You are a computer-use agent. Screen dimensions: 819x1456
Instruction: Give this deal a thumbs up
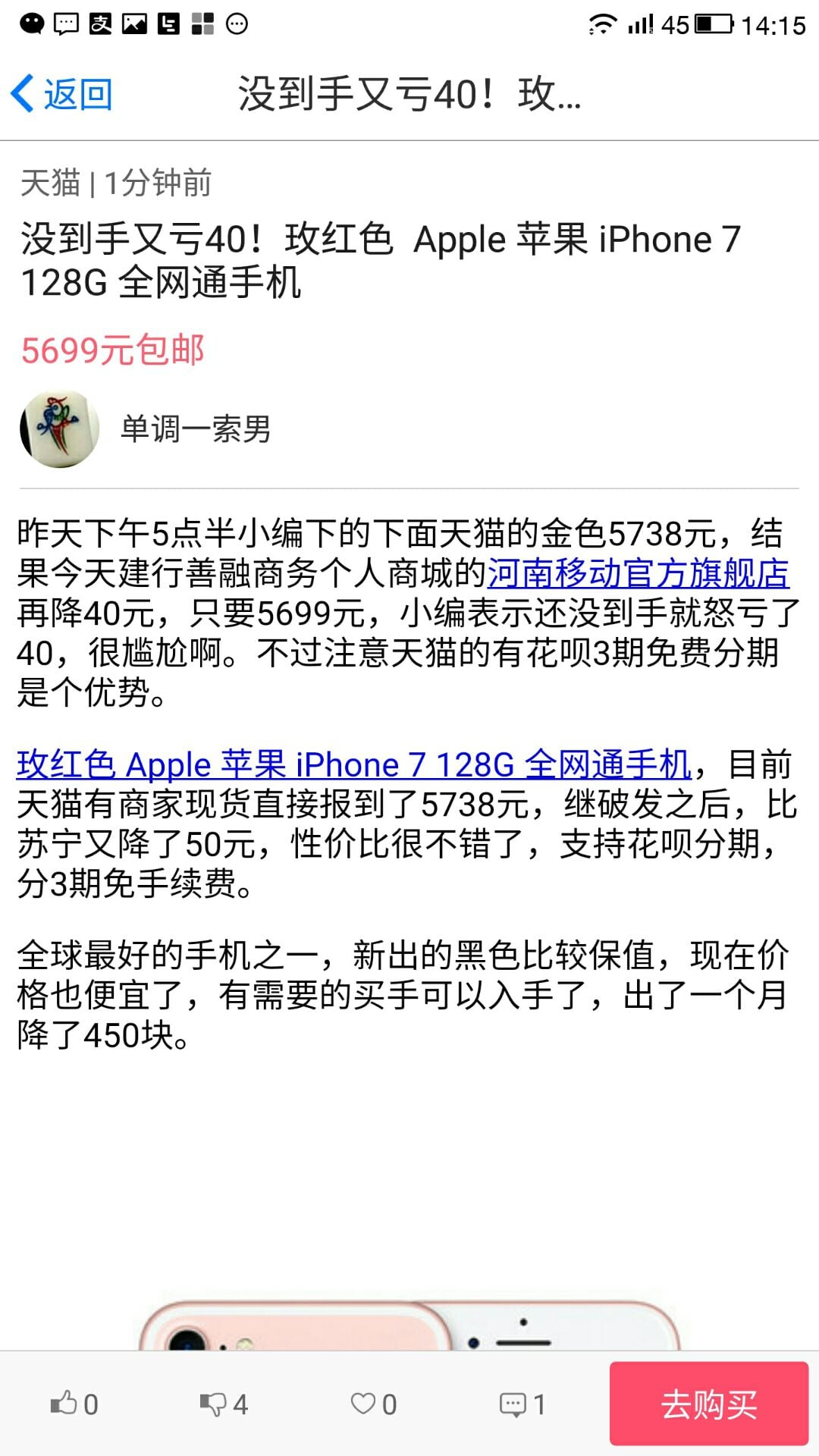pos(74,1404)
